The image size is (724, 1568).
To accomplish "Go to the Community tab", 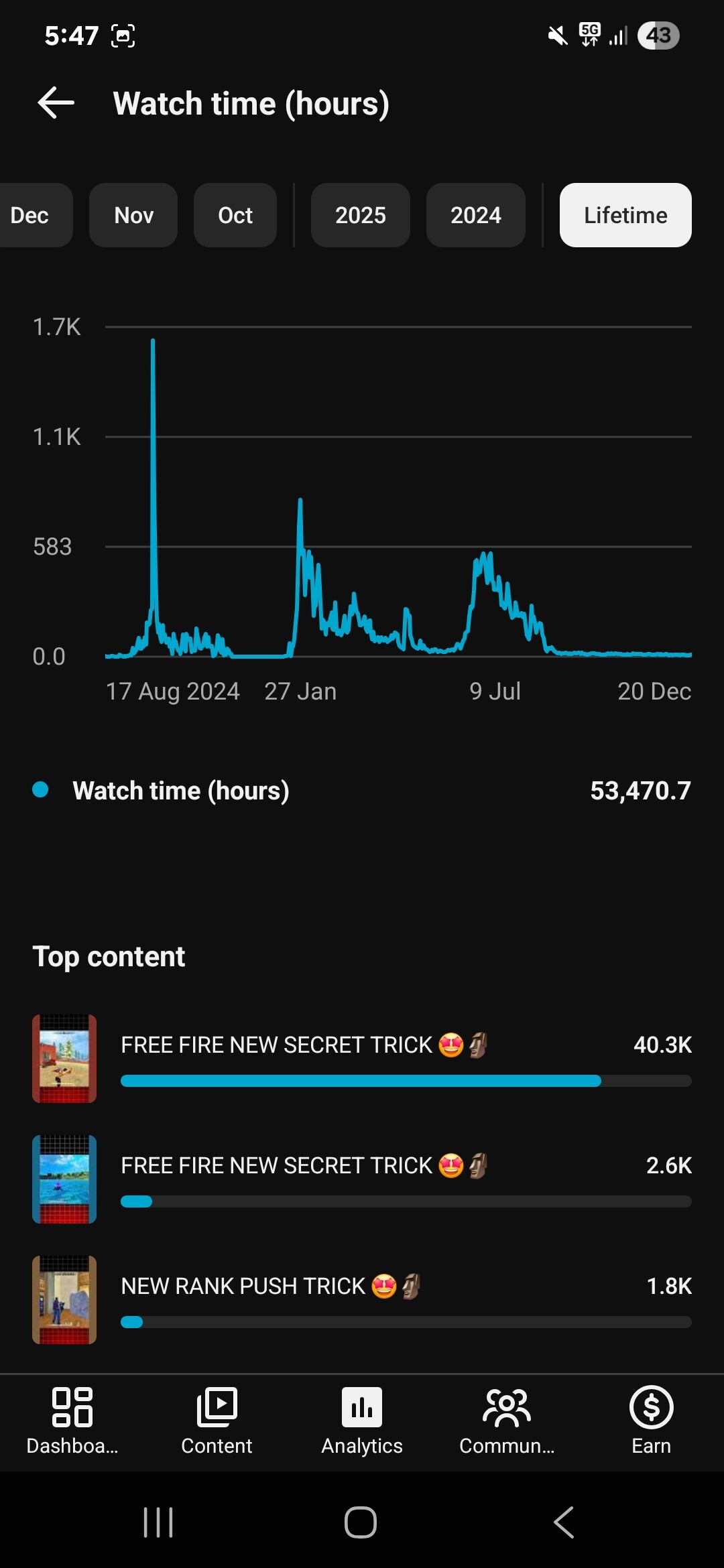I will coord(507,1421).
